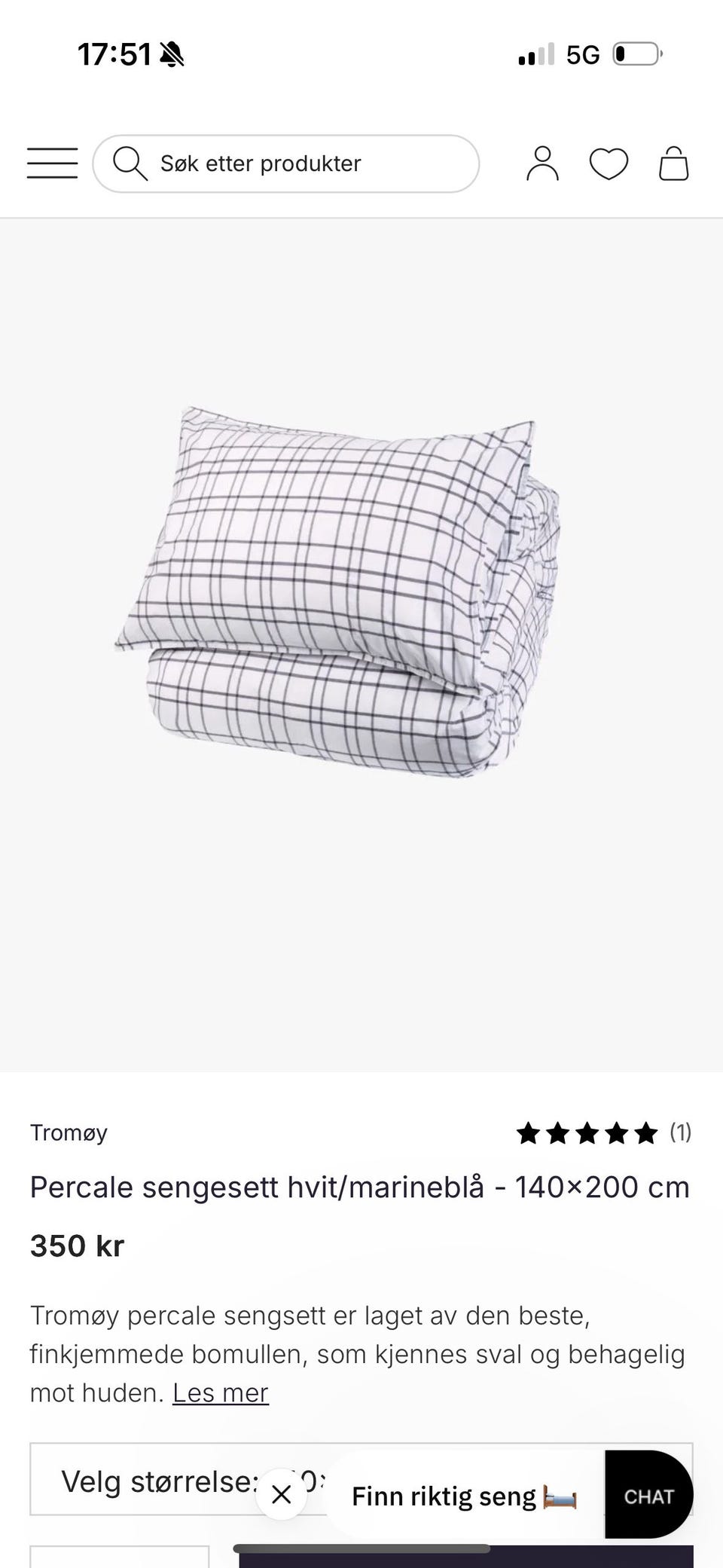Screen dimensions: 723x1568
Task: Open the five-star product reviews
Action: (602, 1132)
